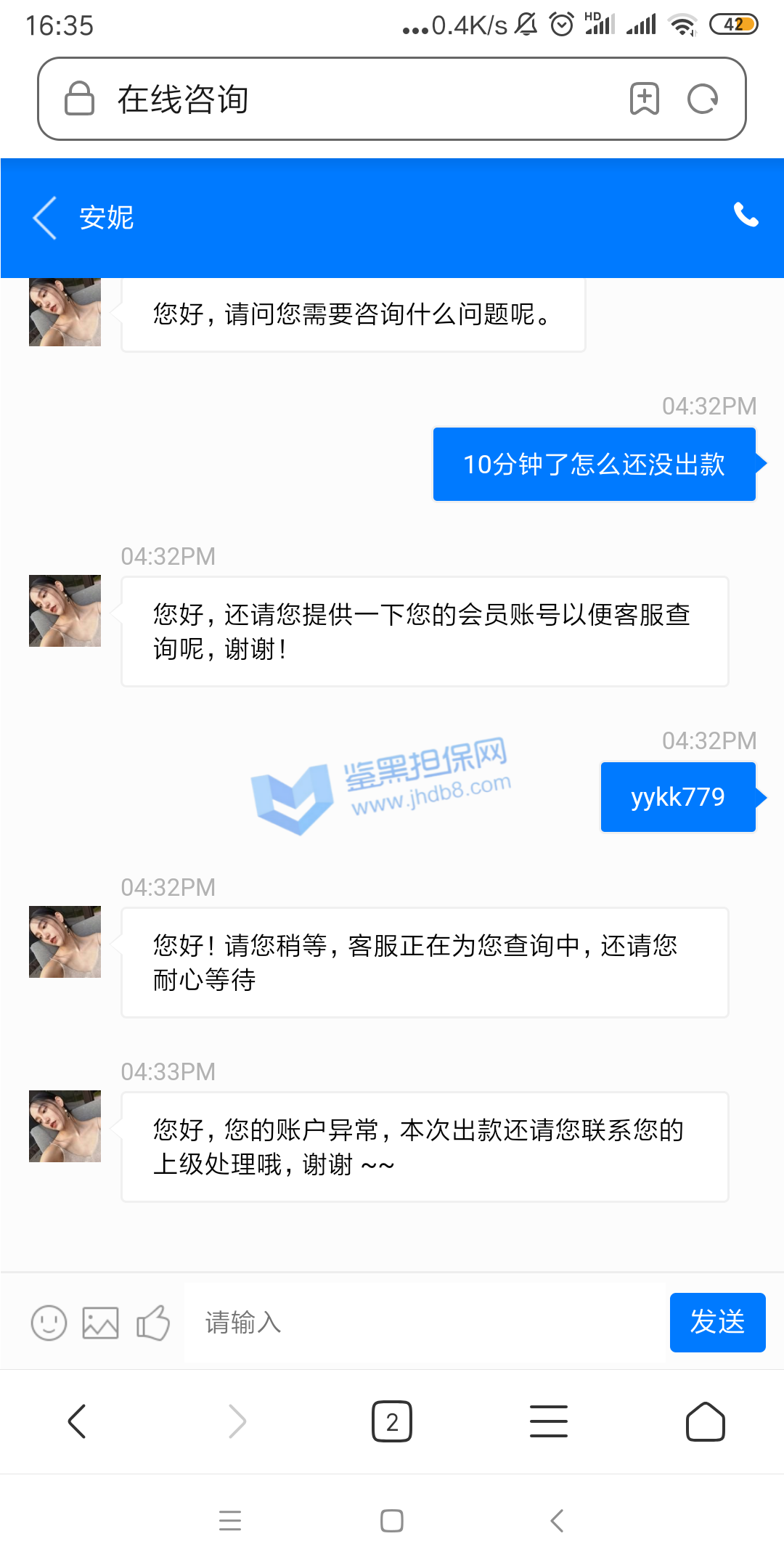Screen dimensions: 784x1568
Task: Go to previous page in browser
Action: click(77, 1421)
